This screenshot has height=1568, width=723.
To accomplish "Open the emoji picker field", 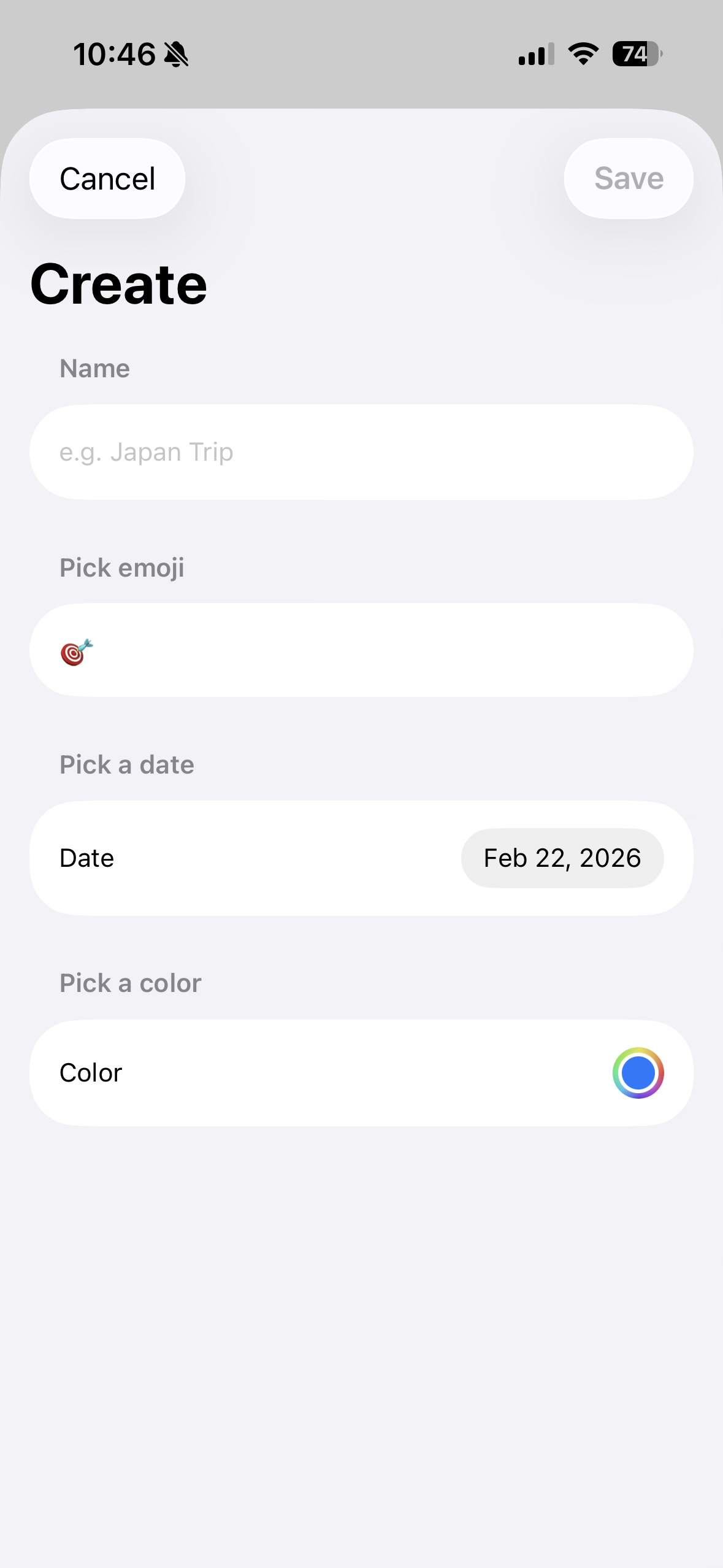I will pos(361,650).
